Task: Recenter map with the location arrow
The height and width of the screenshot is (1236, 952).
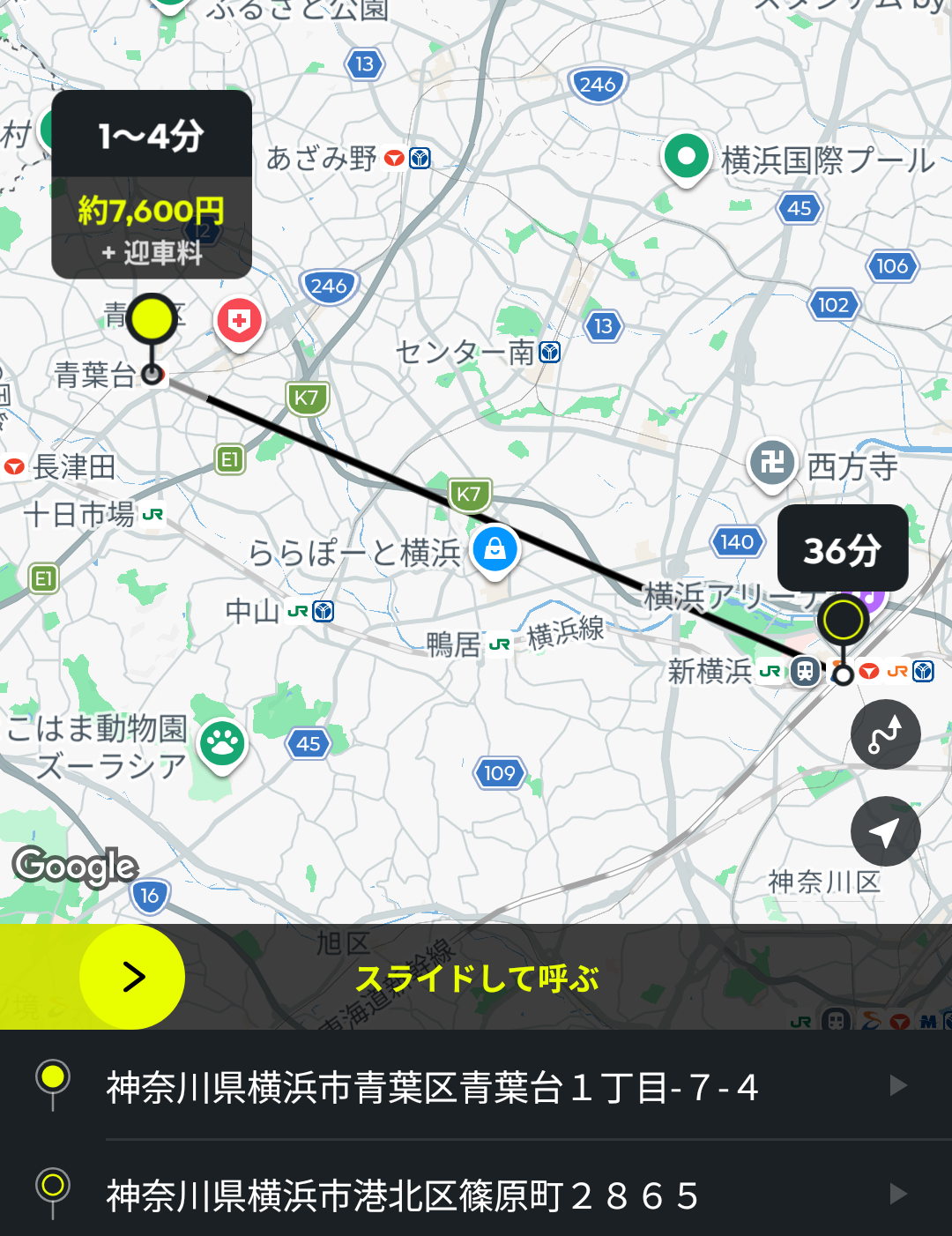Action: pyautogui.click(x=885, y=831)
